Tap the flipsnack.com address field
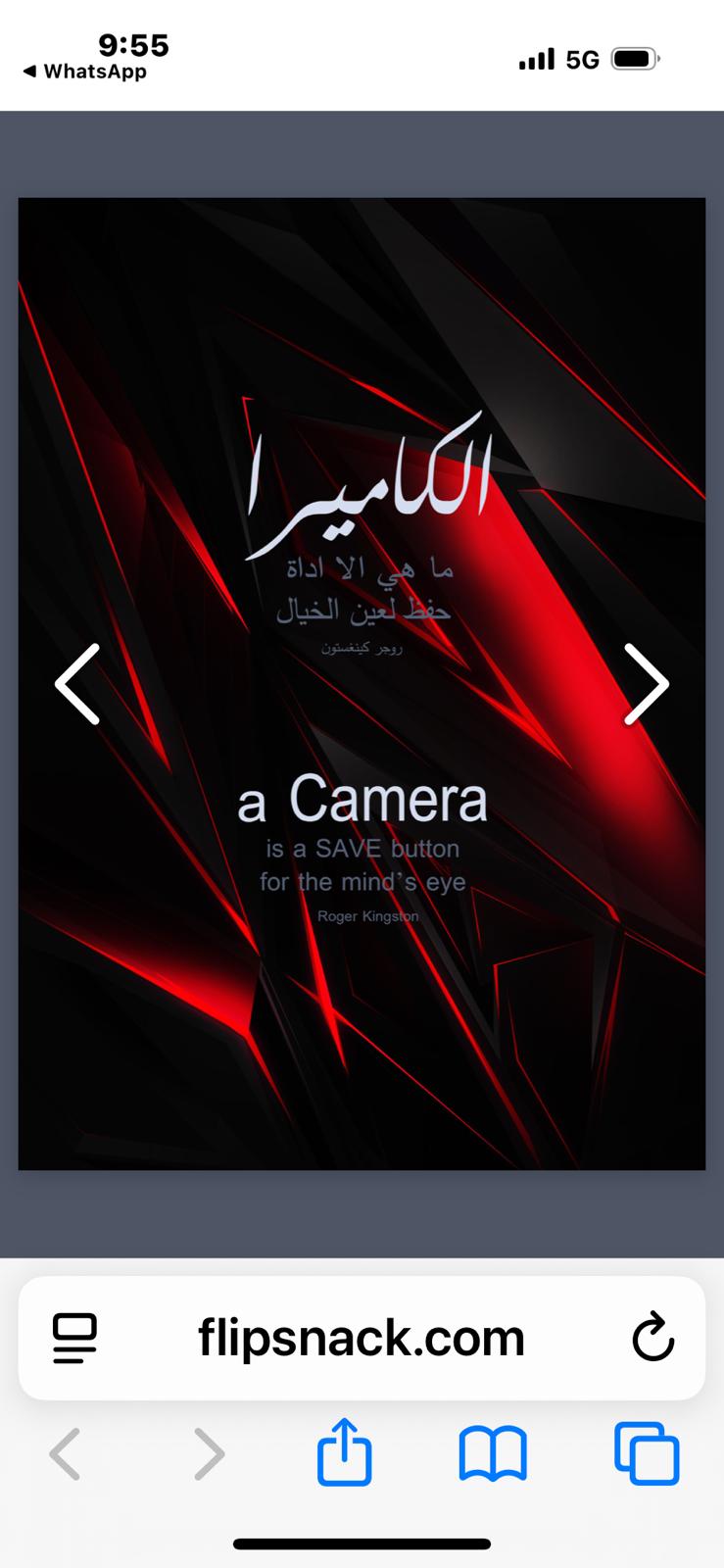724x1568 pixels. 362,1338
